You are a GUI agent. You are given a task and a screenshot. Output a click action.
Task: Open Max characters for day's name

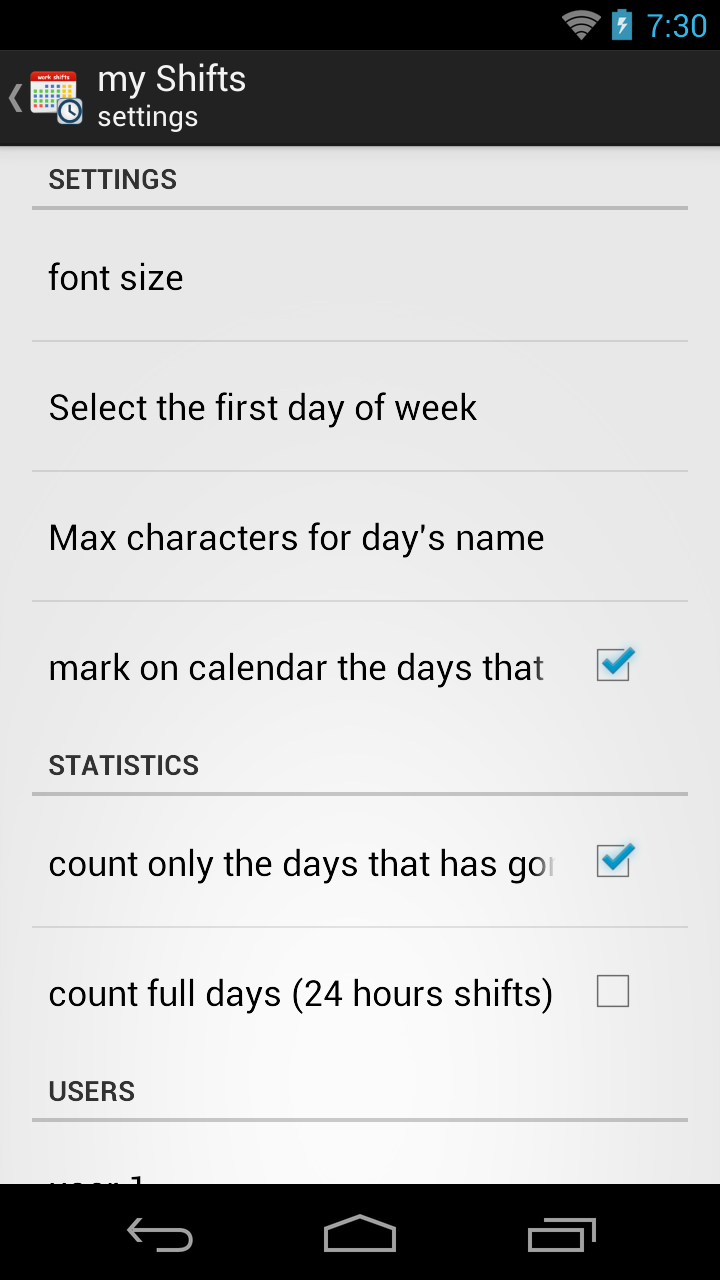point(360,537)
